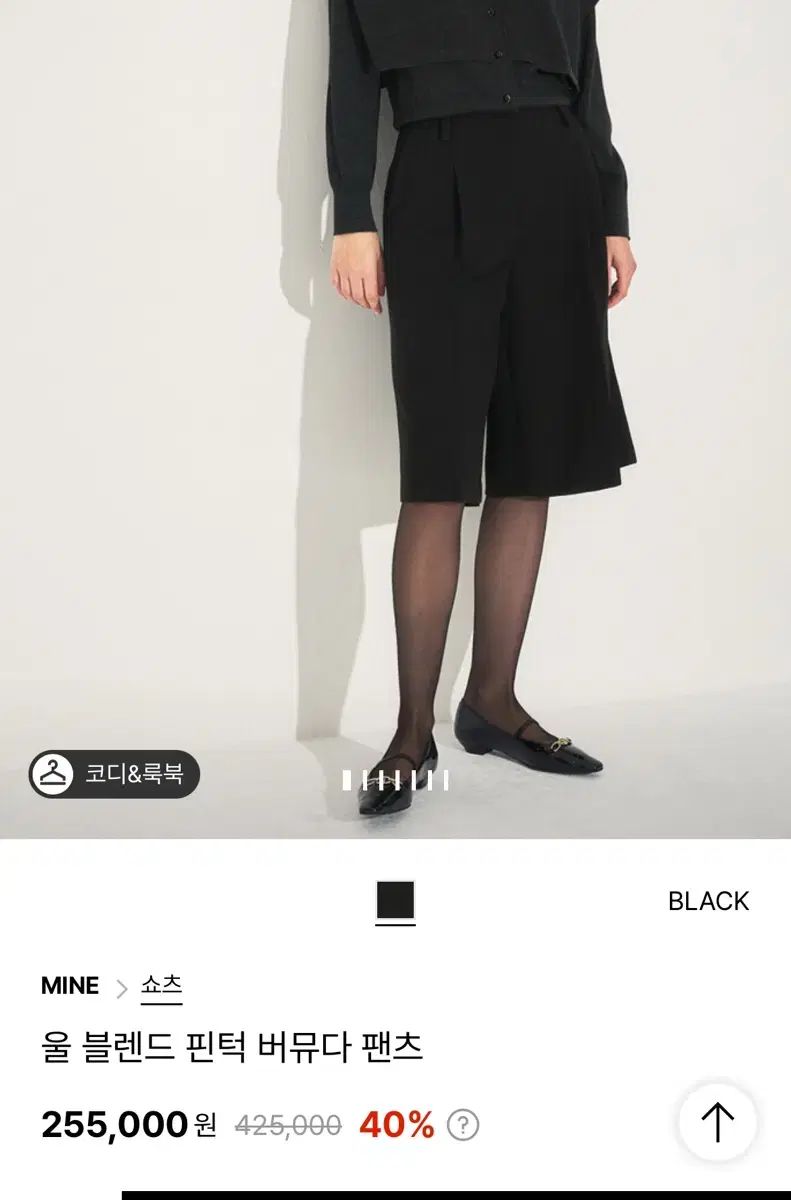791x1200 pixels.
Task: Open the discount info question mark
Action: click(x=462, y=1126)
